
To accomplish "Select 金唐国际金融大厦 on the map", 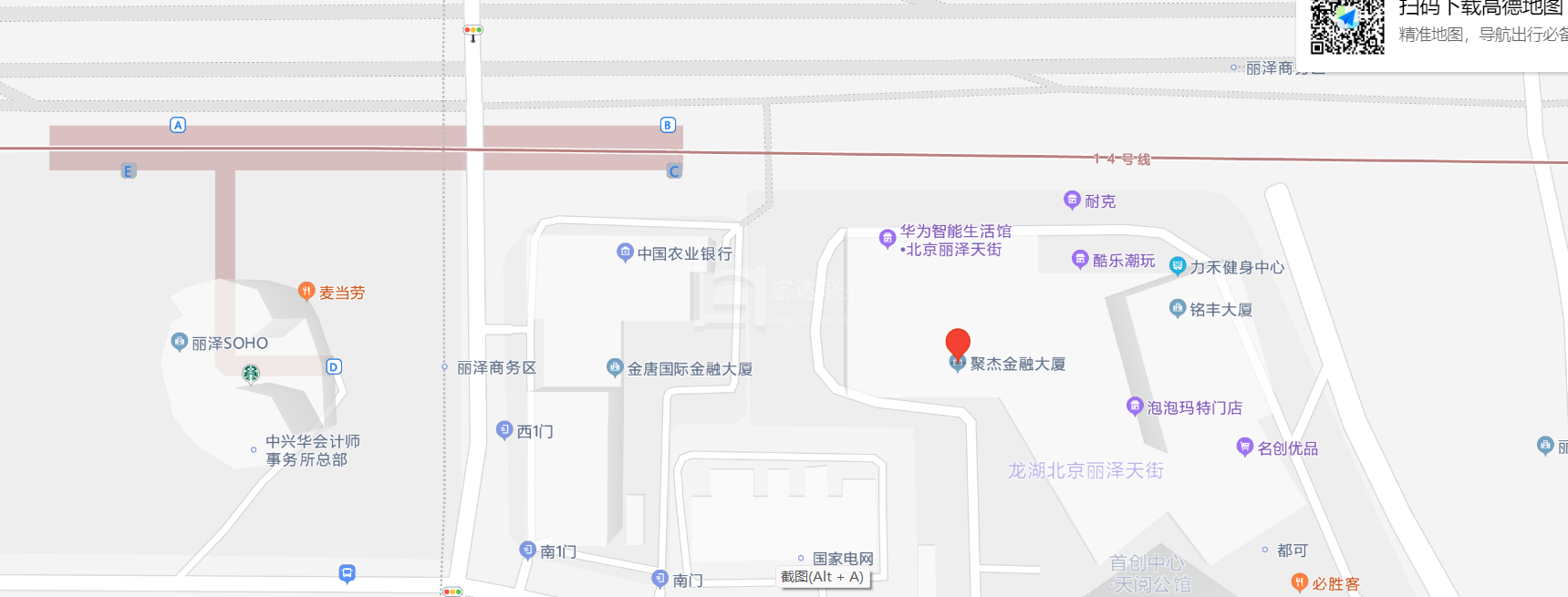I will pyautogui.click(x=615, y=368).
